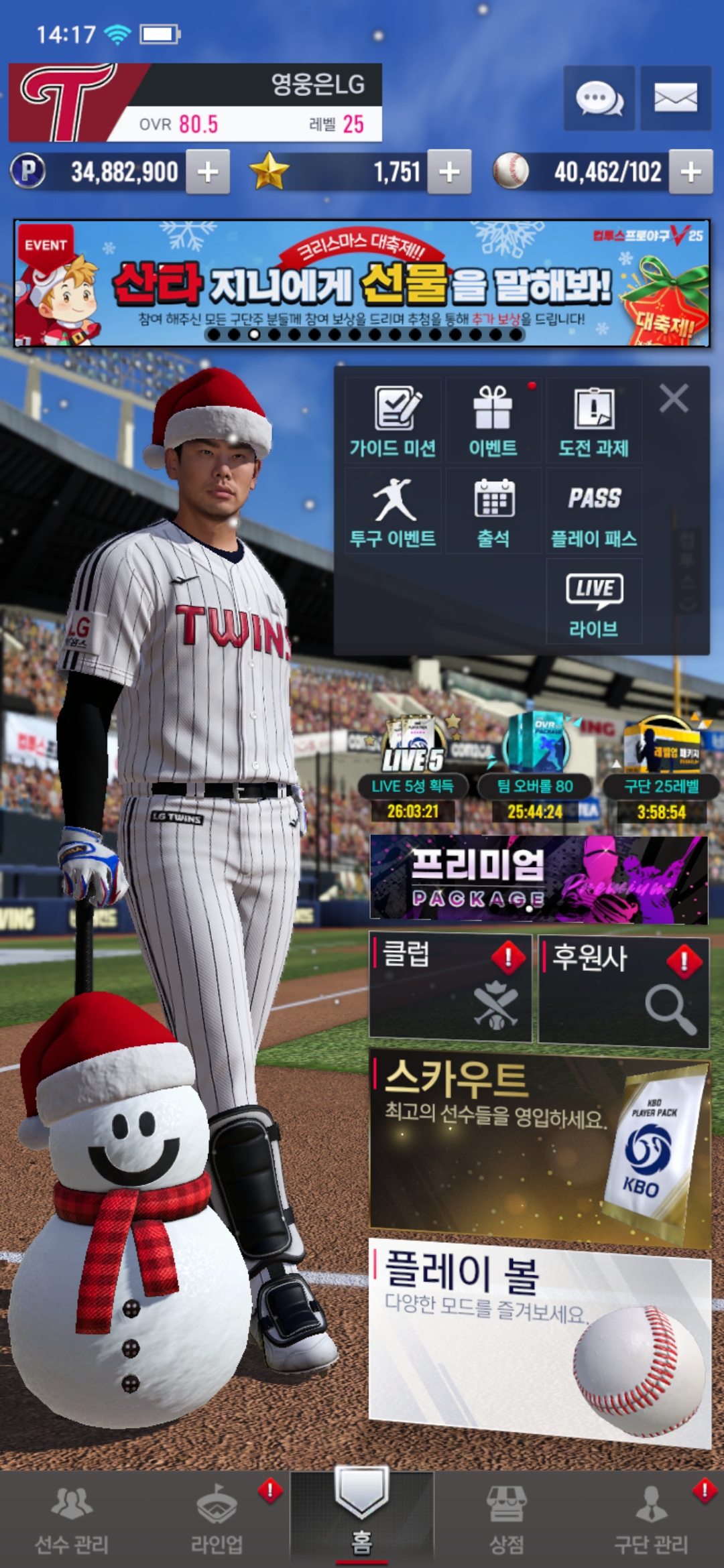Open 투구 이벤트
The width and height of the screenshot is (724, 1568).
tap(393, 511)
